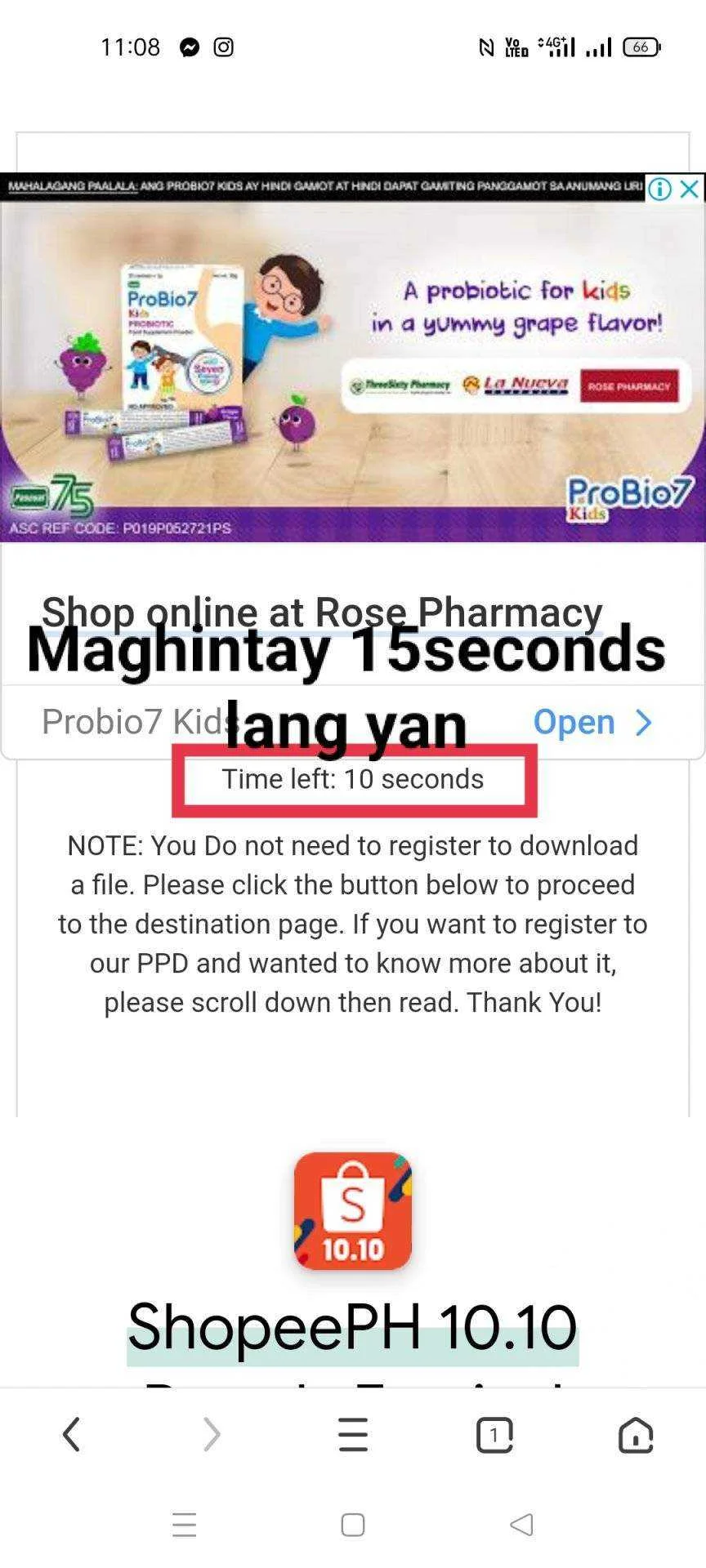The image size is (706, 1568).
Task: Open the ProBio7 Kids ad image
Action: (x=353, y=358)
